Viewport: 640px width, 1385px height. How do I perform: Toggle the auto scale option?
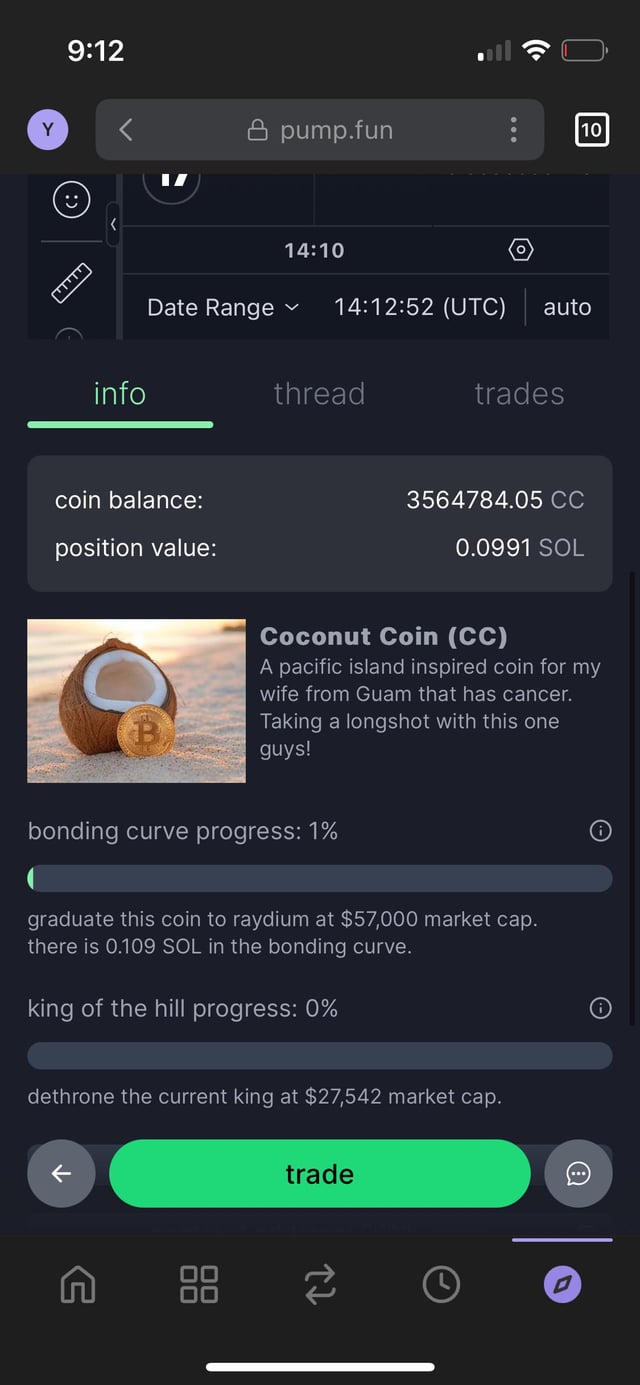point(567,307)
